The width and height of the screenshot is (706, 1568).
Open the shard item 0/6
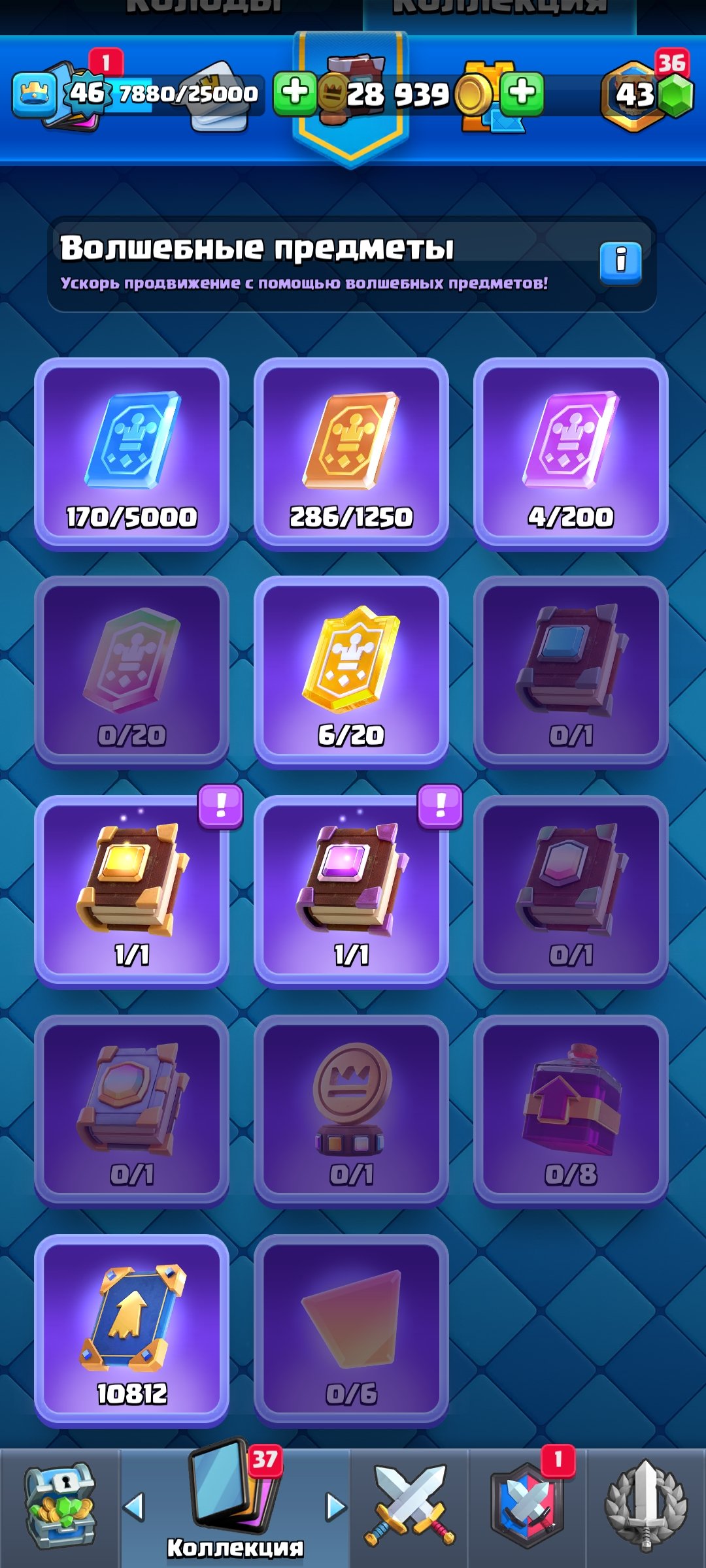pyautogui.click(x=351, y=1330)
